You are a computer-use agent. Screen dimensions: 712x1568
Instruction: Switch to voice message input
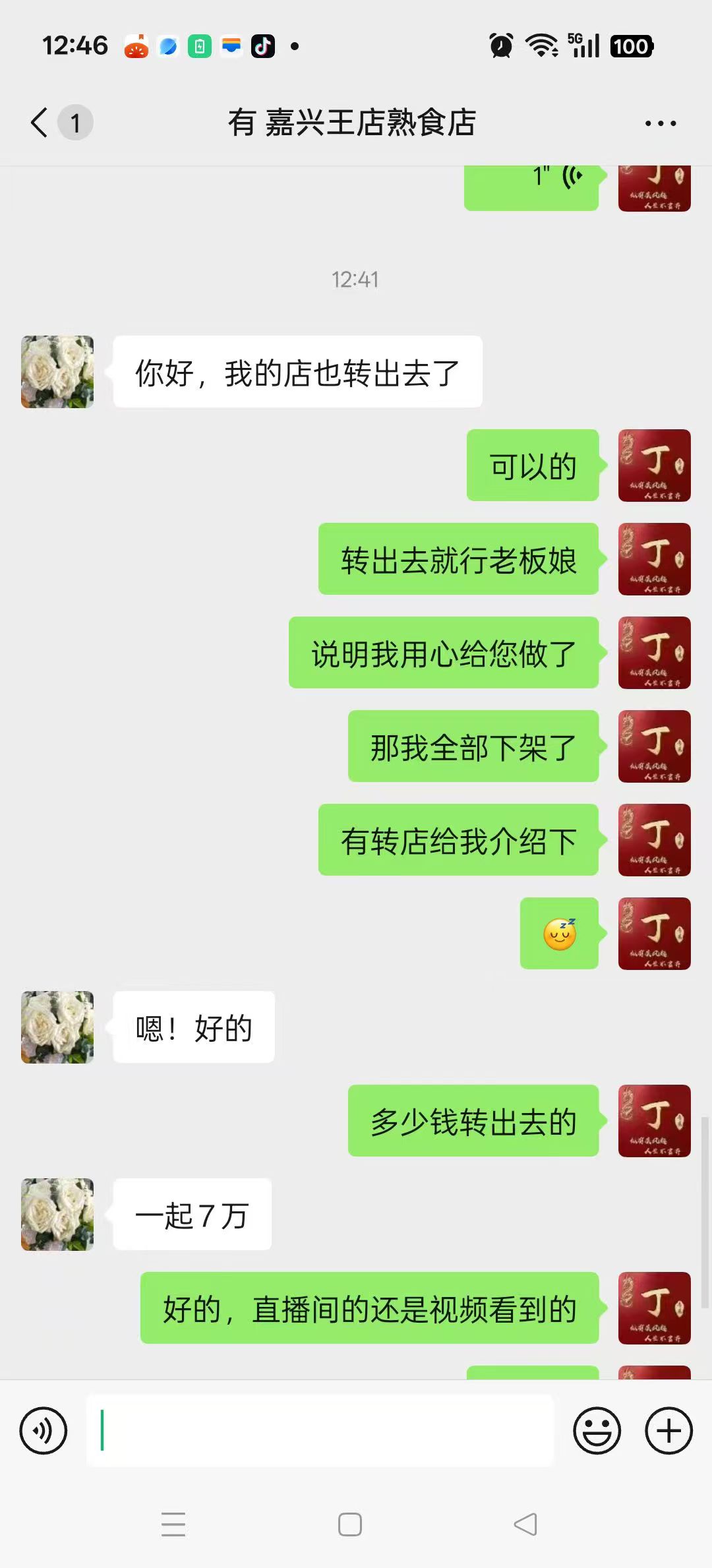tap(44, 1430)
